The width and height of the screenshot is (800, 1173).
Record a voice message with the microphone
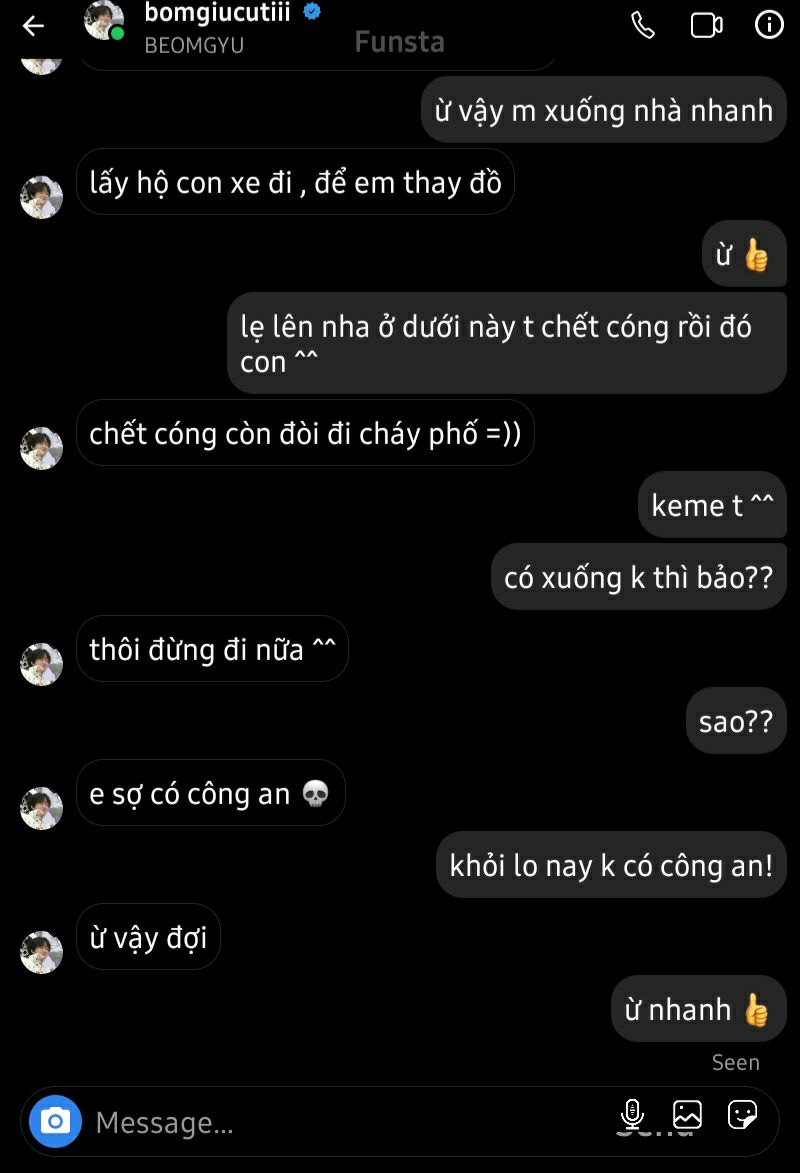click(x=632, y=1114)
